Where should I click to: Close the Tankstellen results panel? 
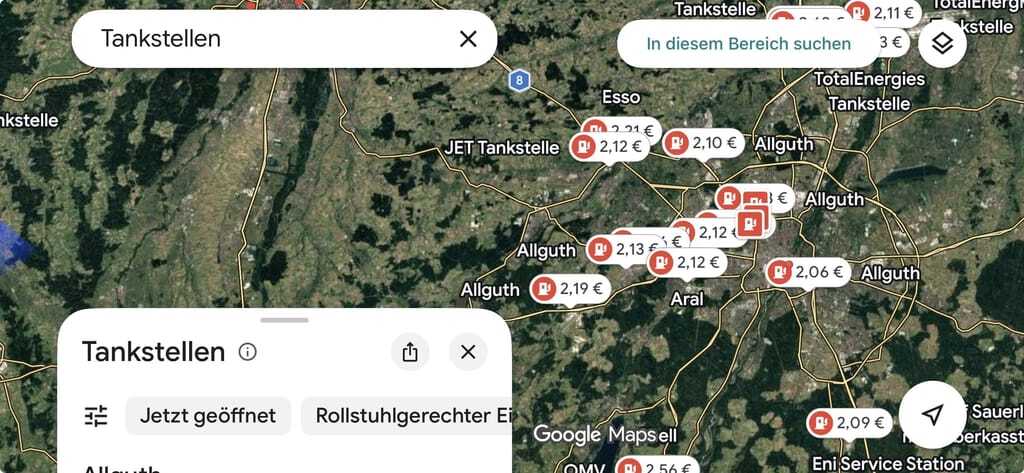(x=468, y=352)
